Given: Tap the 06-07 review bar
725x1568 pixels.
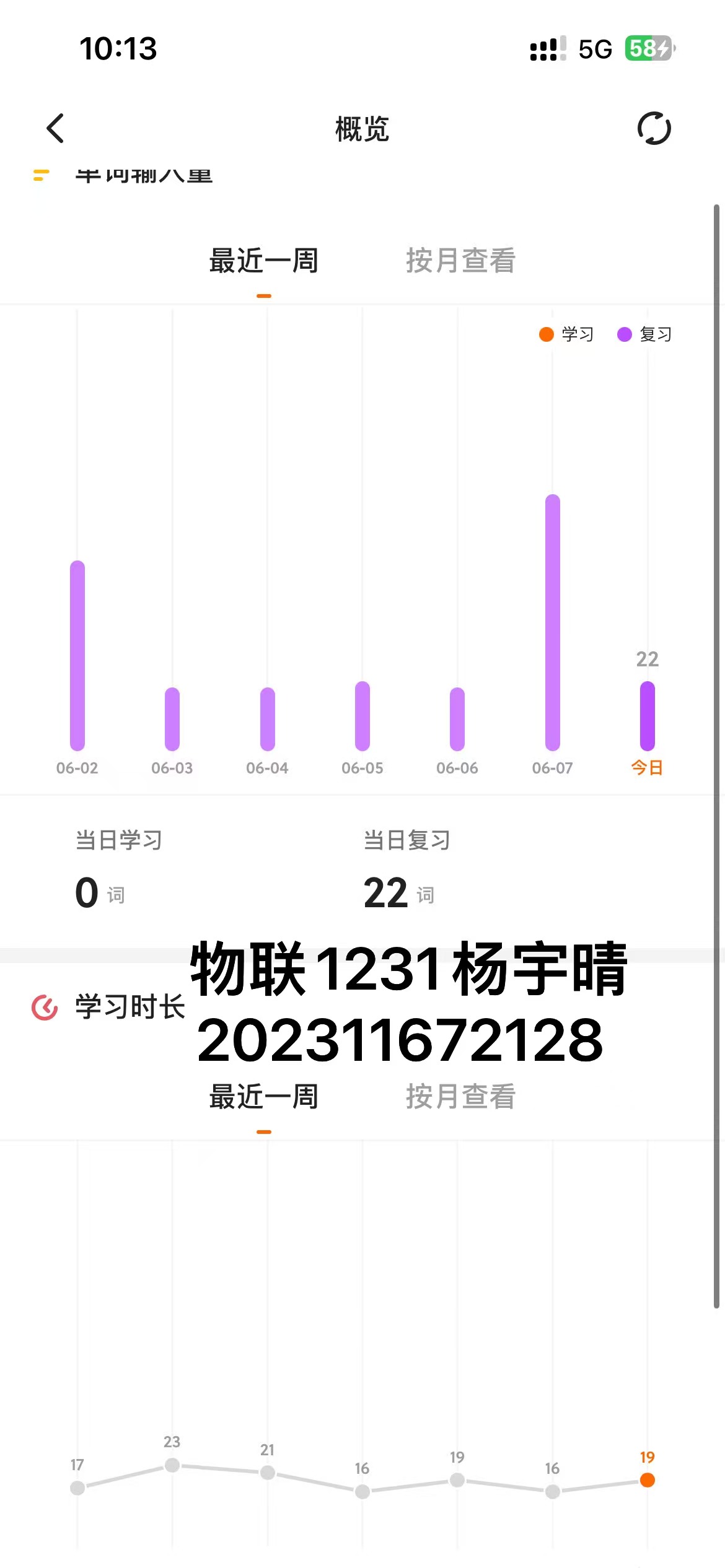Looking at the screenshot, I should pyautogui.click(x=553, y=622).
